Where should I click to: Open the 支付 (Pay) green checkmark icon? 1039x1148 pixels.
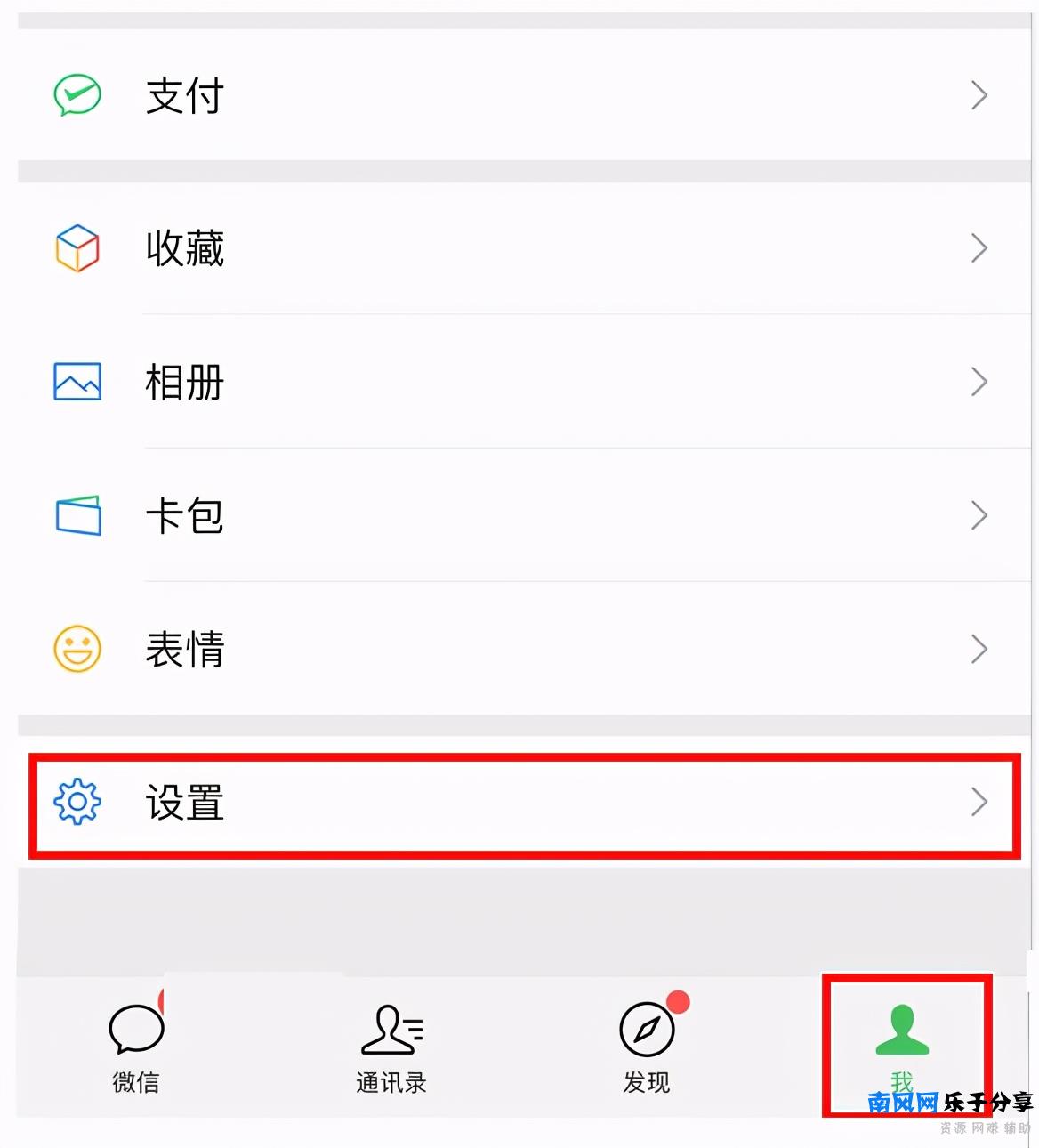76,93
